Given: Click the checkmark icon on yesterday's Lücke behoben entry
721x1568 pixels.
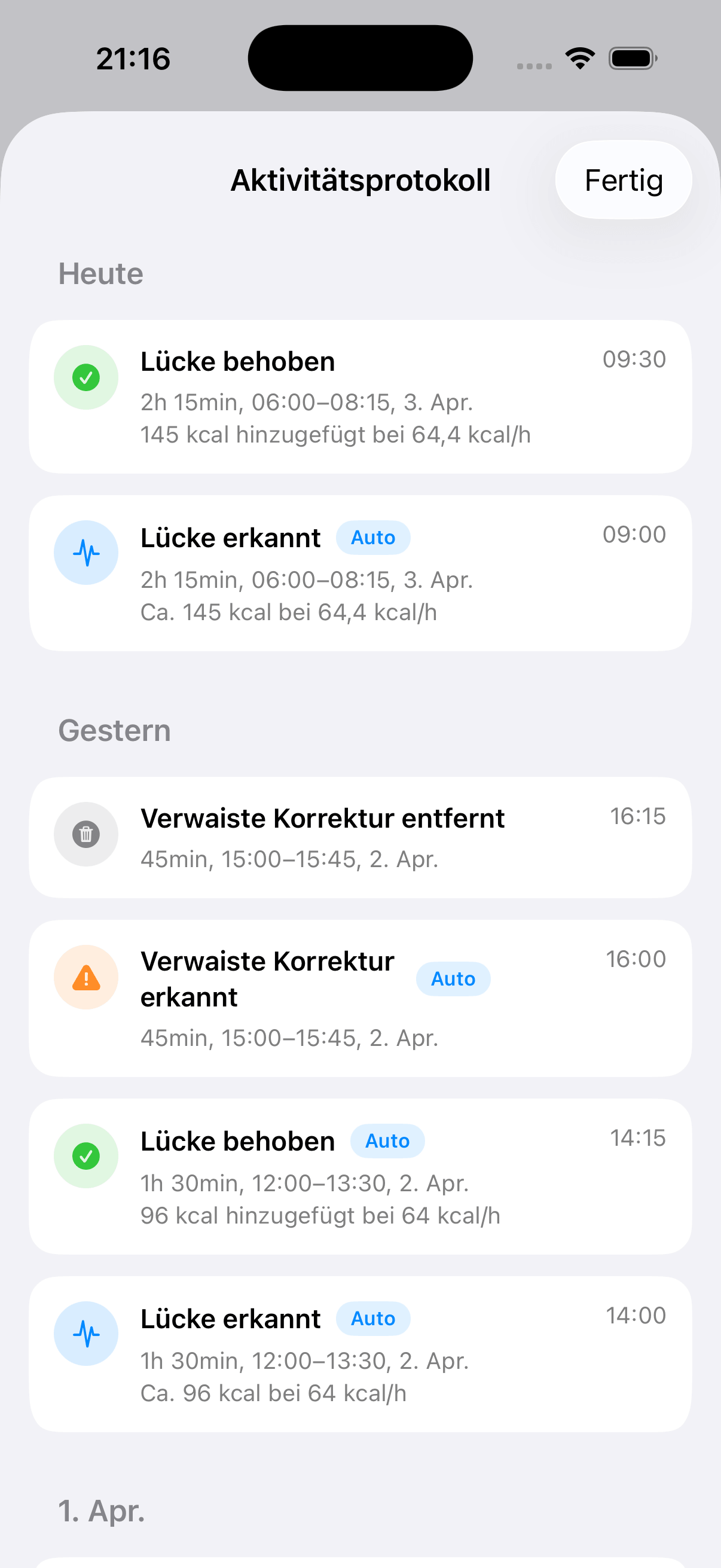Looking at the screenshot, I should point(85,1155).
